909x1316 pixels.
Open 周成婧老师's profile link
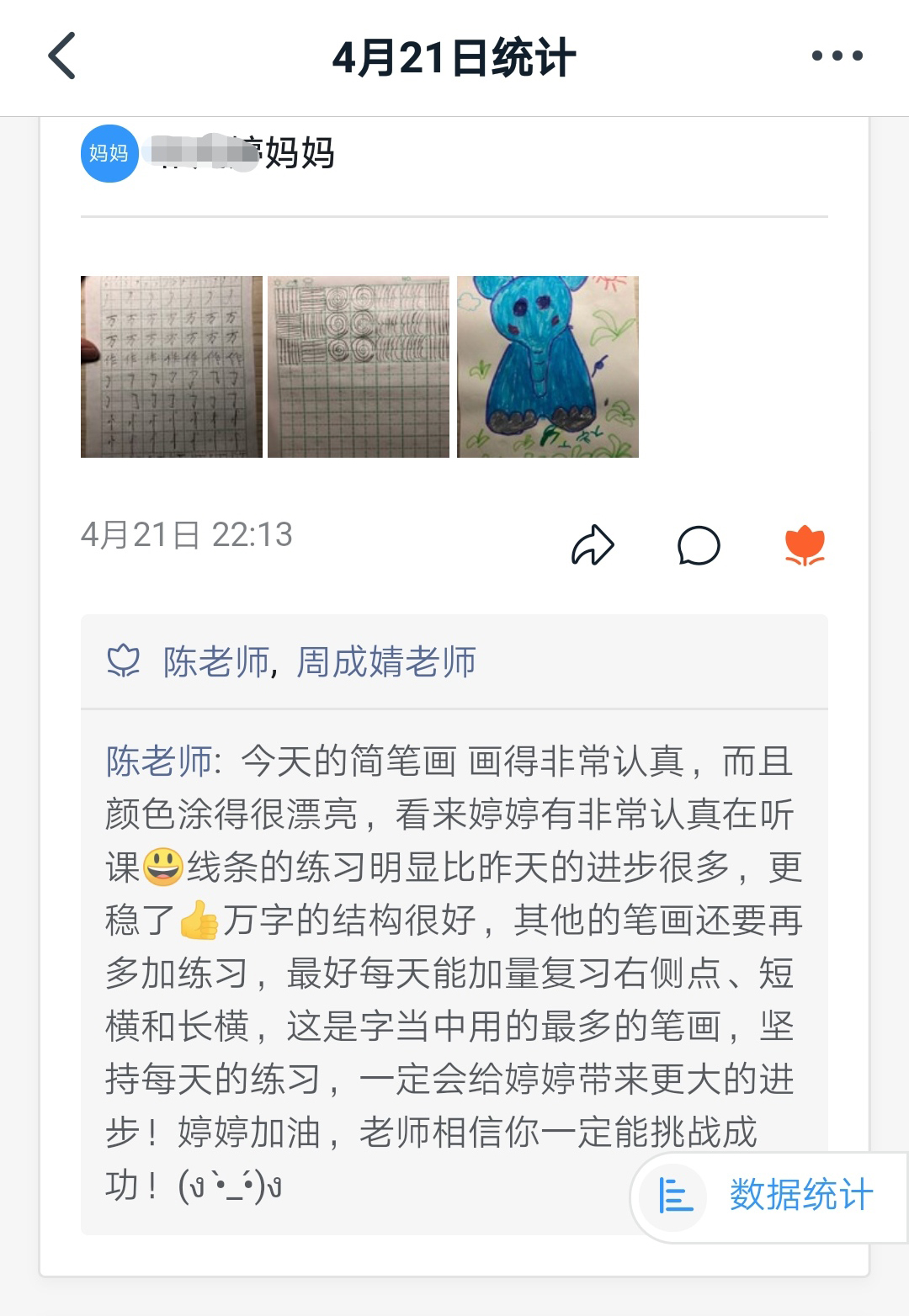point(386,662)
